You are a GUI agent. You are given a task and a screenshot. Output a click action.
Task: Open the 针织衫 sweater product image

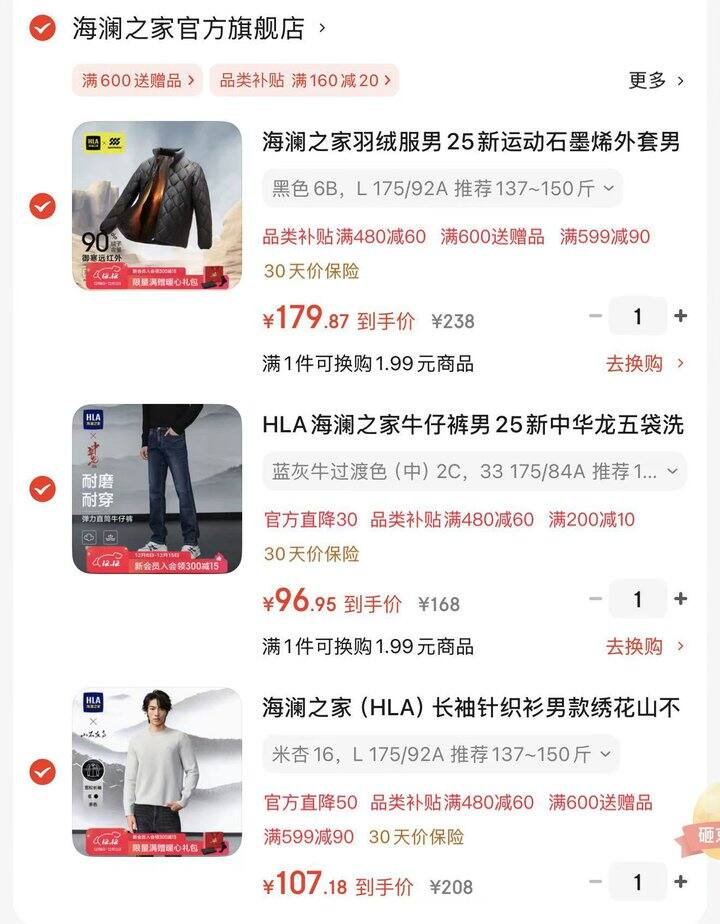point(157,772)
